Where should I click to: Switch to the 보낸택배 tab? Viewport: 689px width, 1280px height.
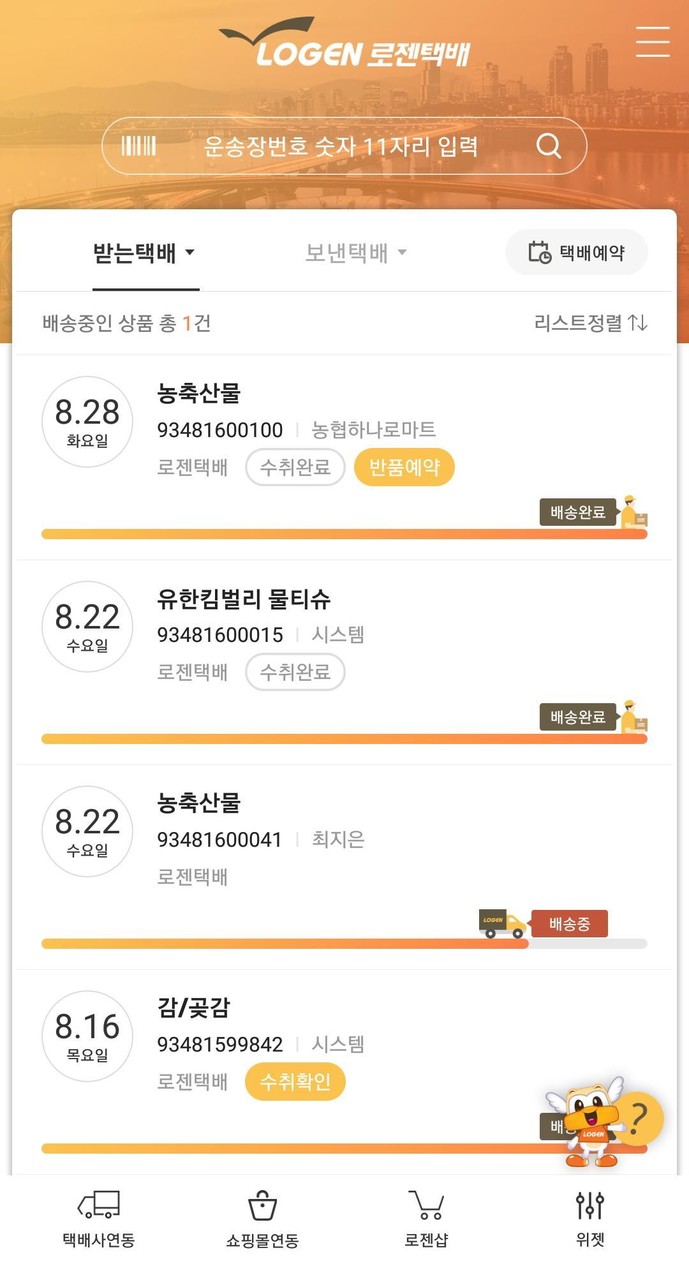point(356,253)
